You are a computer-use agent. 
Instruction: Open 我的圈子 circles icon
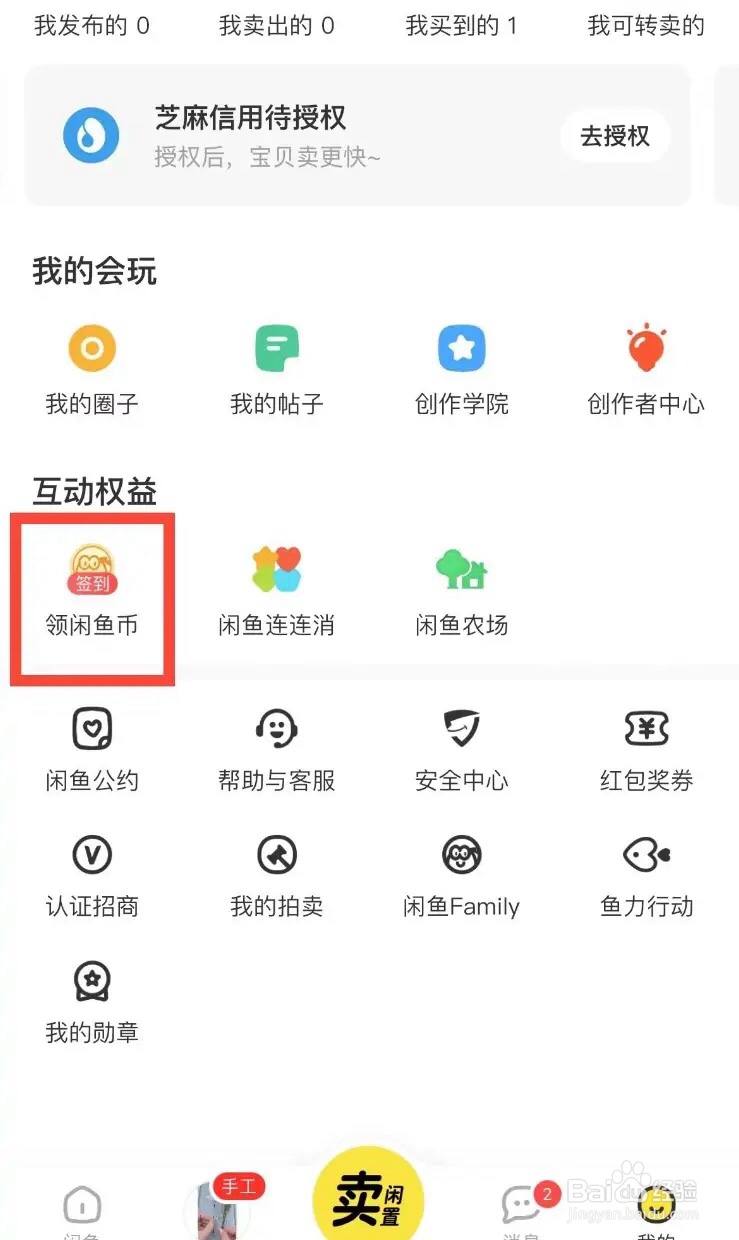(x=92, y=348)
